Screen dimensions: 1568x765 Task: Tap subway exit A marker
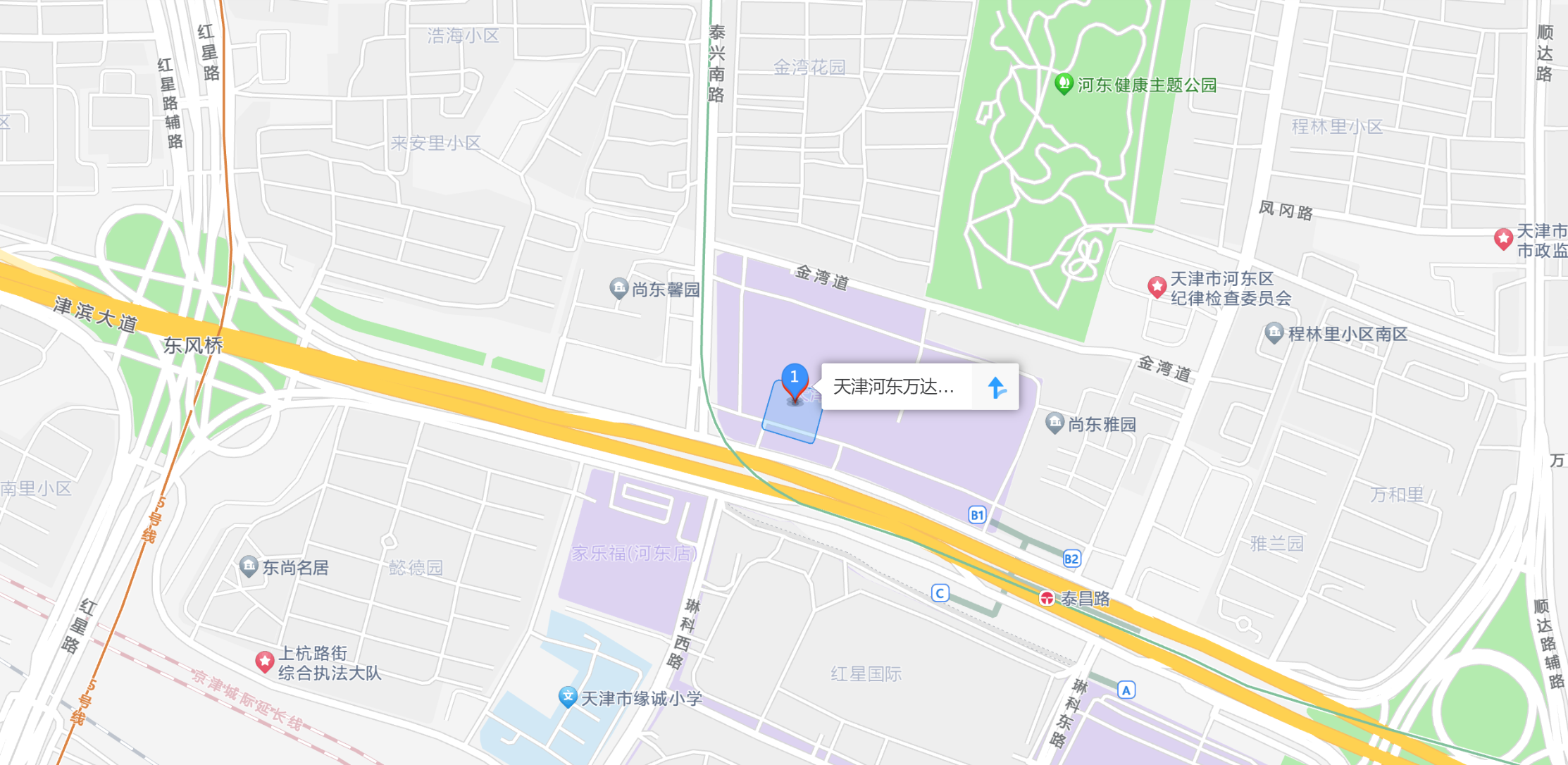(x=1126, y=690)
